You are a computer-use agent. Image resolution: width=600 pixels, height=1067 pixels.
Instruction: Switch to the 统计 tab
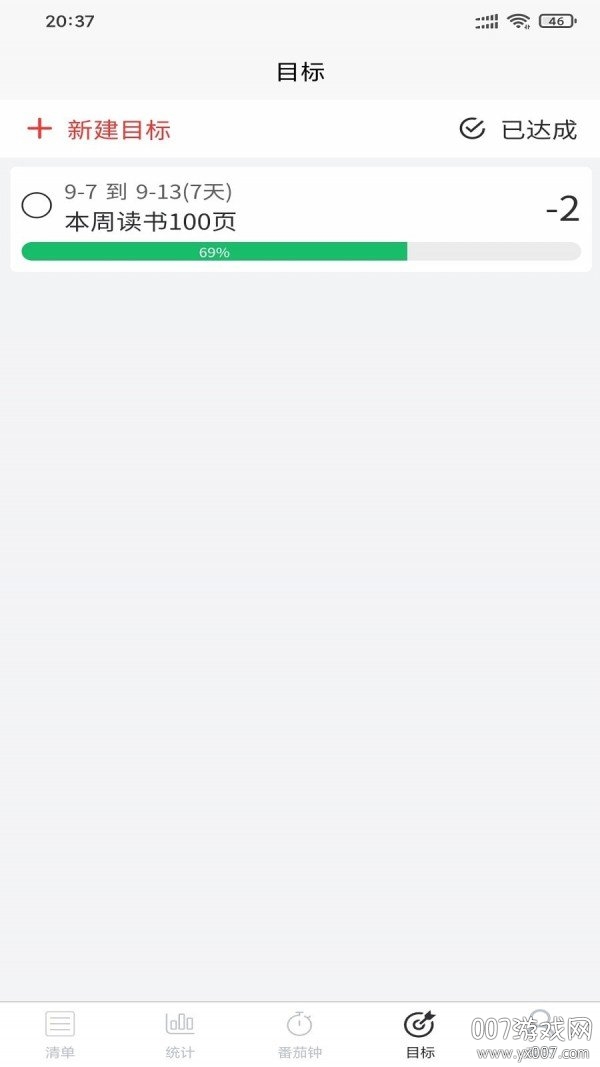180,1034
